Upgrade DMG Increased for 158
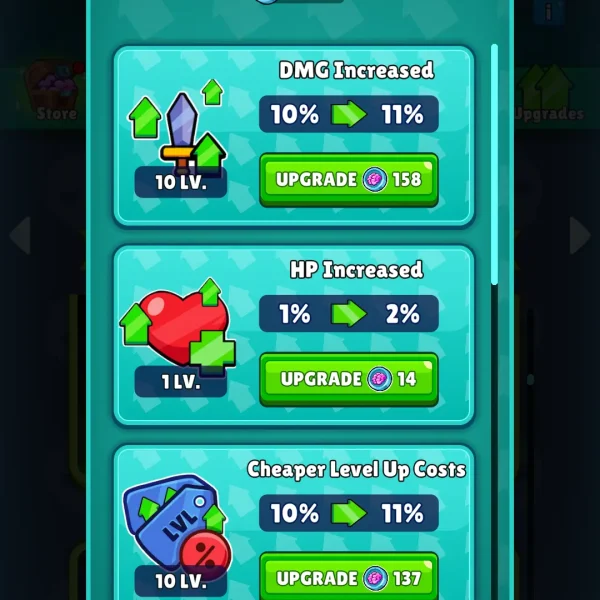Screen dimensions: 600x600 click(348, 180)
